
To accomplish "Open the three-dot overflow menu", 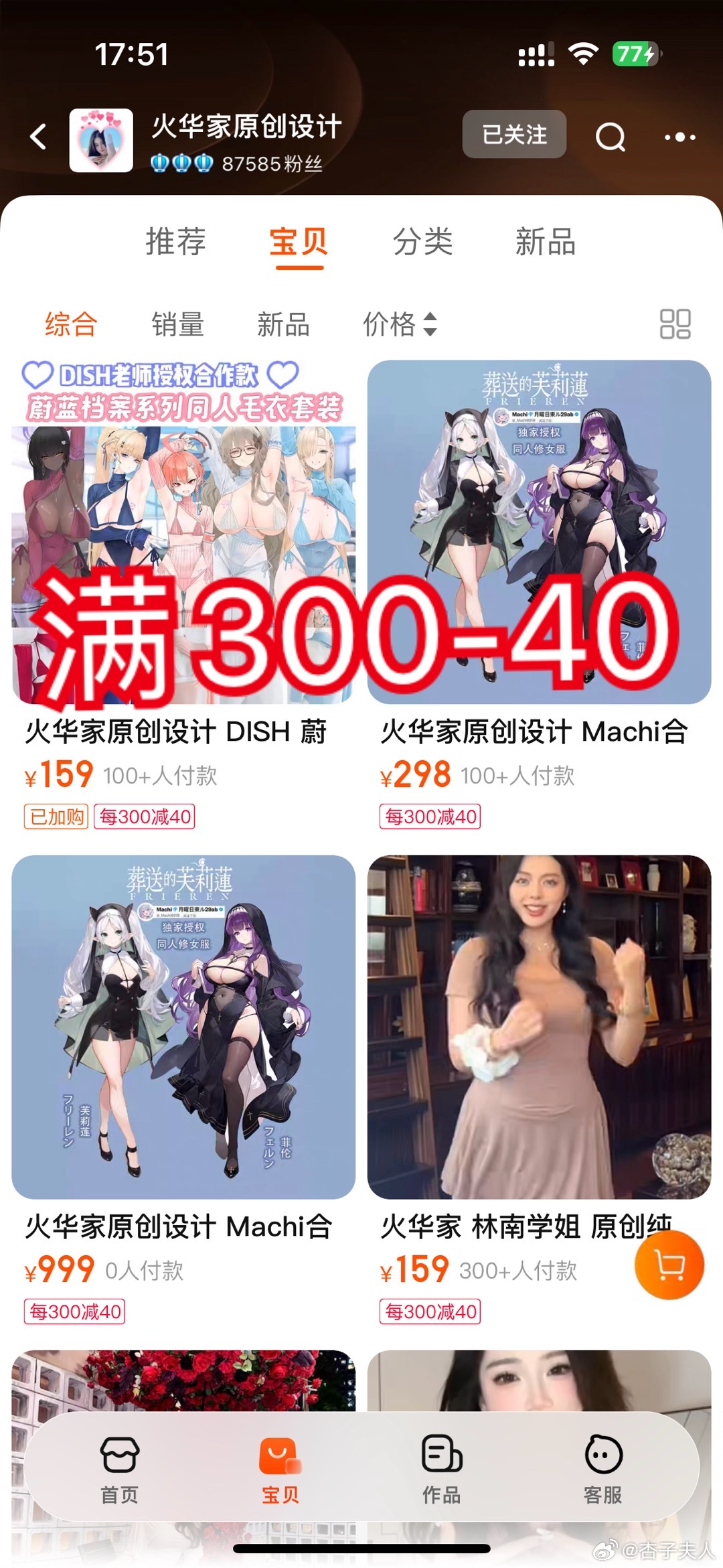I will click(x=679, y=137).
